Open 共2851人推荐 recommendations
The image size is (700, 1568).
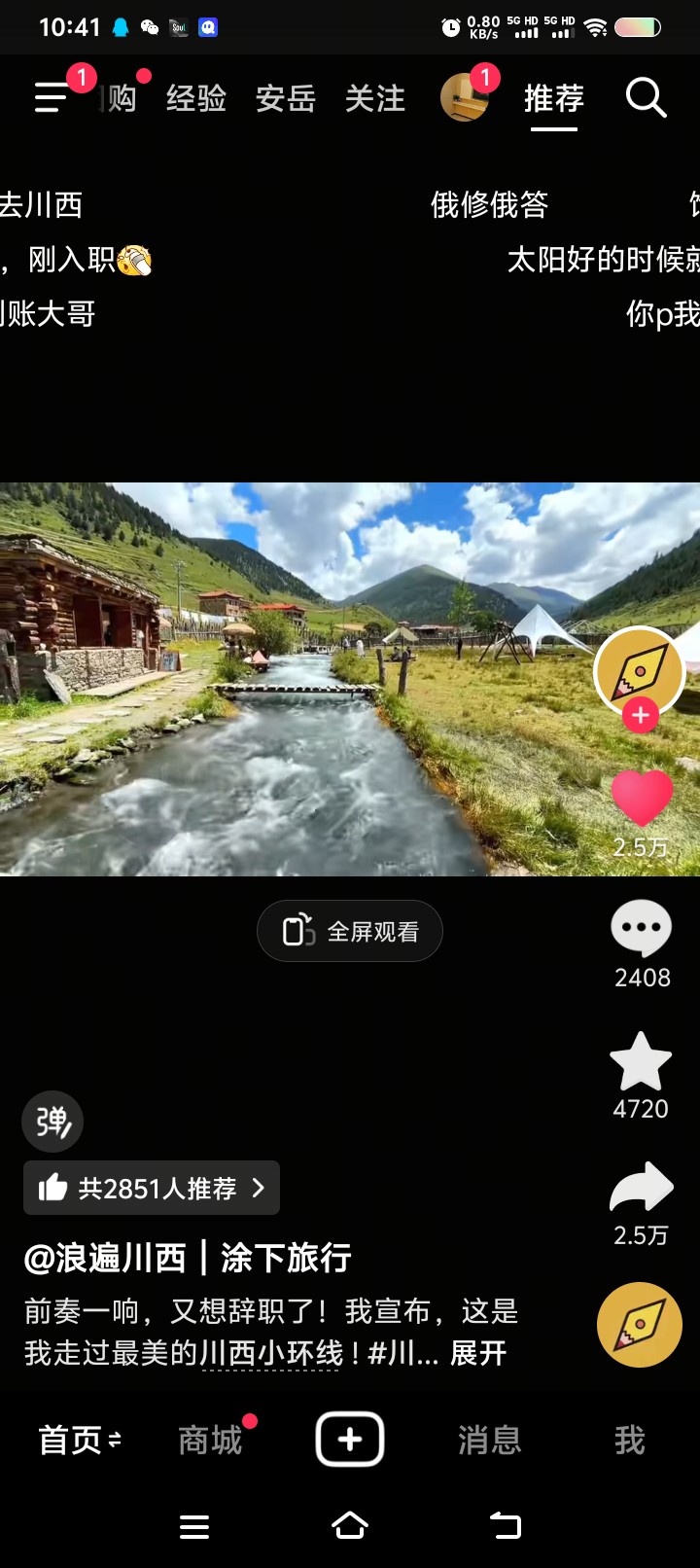coord(152,1188)
